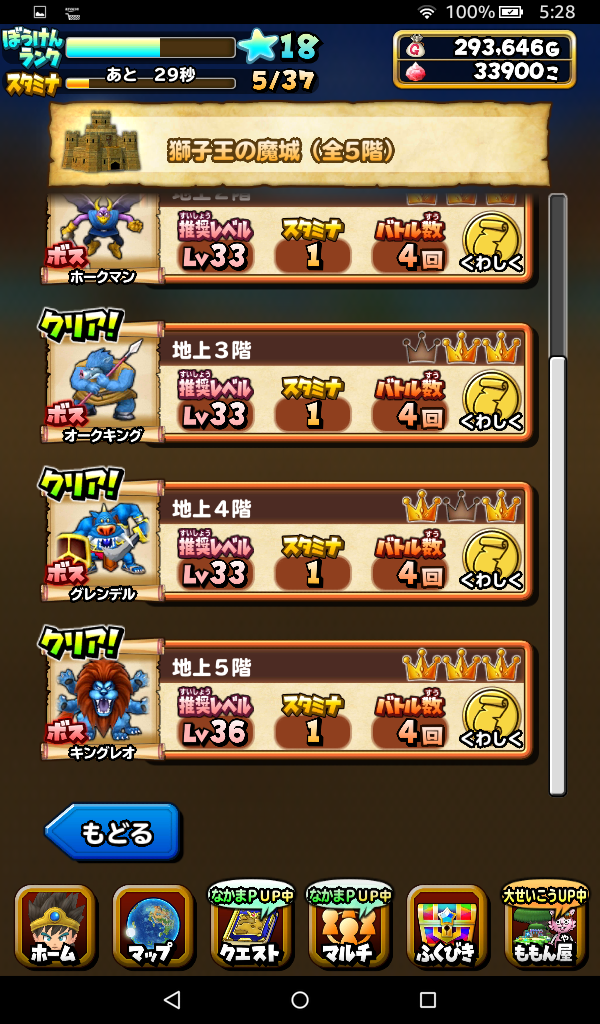
Task: Select the 地上5階 キングレオ stage
Action: coord(300,706)
